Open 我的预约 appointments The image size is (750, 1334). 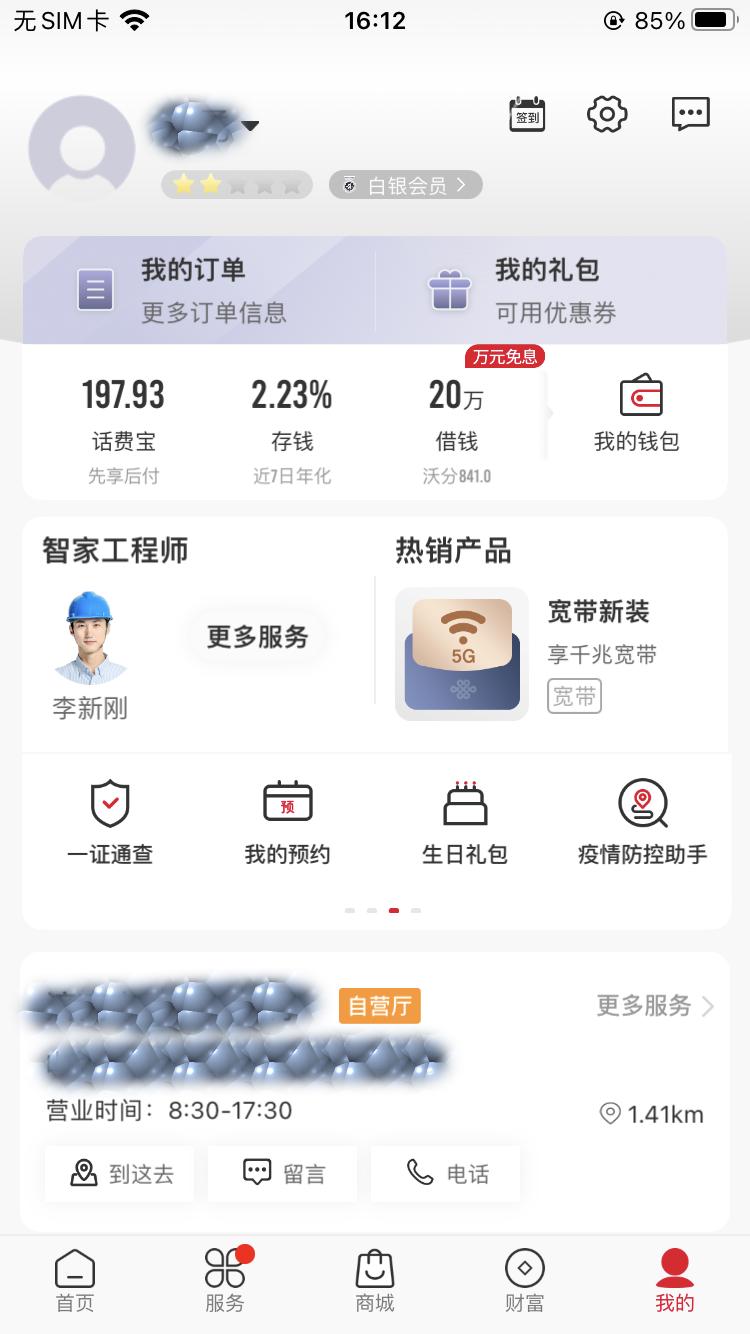click(286, 820)
